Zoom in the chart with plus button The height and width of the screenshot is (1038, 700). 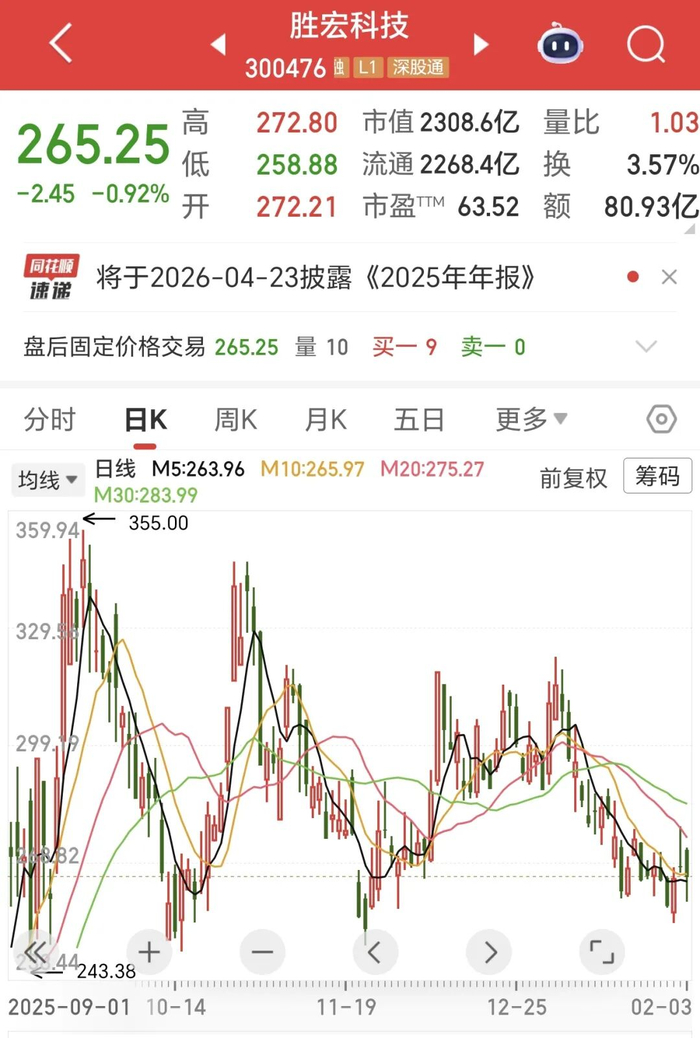click(x=149, y=952)
